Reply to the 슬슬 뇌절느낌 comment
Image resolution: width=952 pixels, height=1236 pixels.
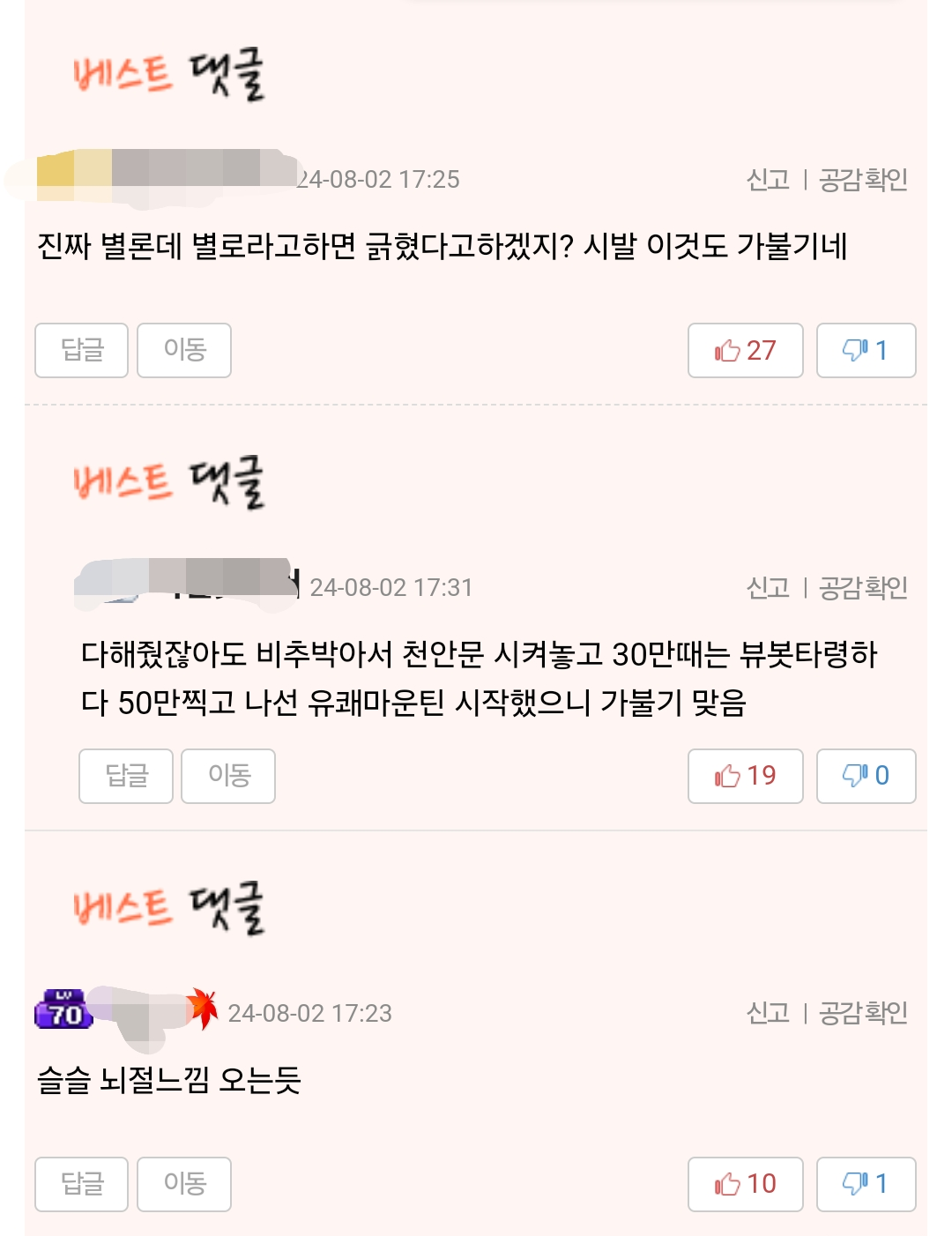point(82,1184)
